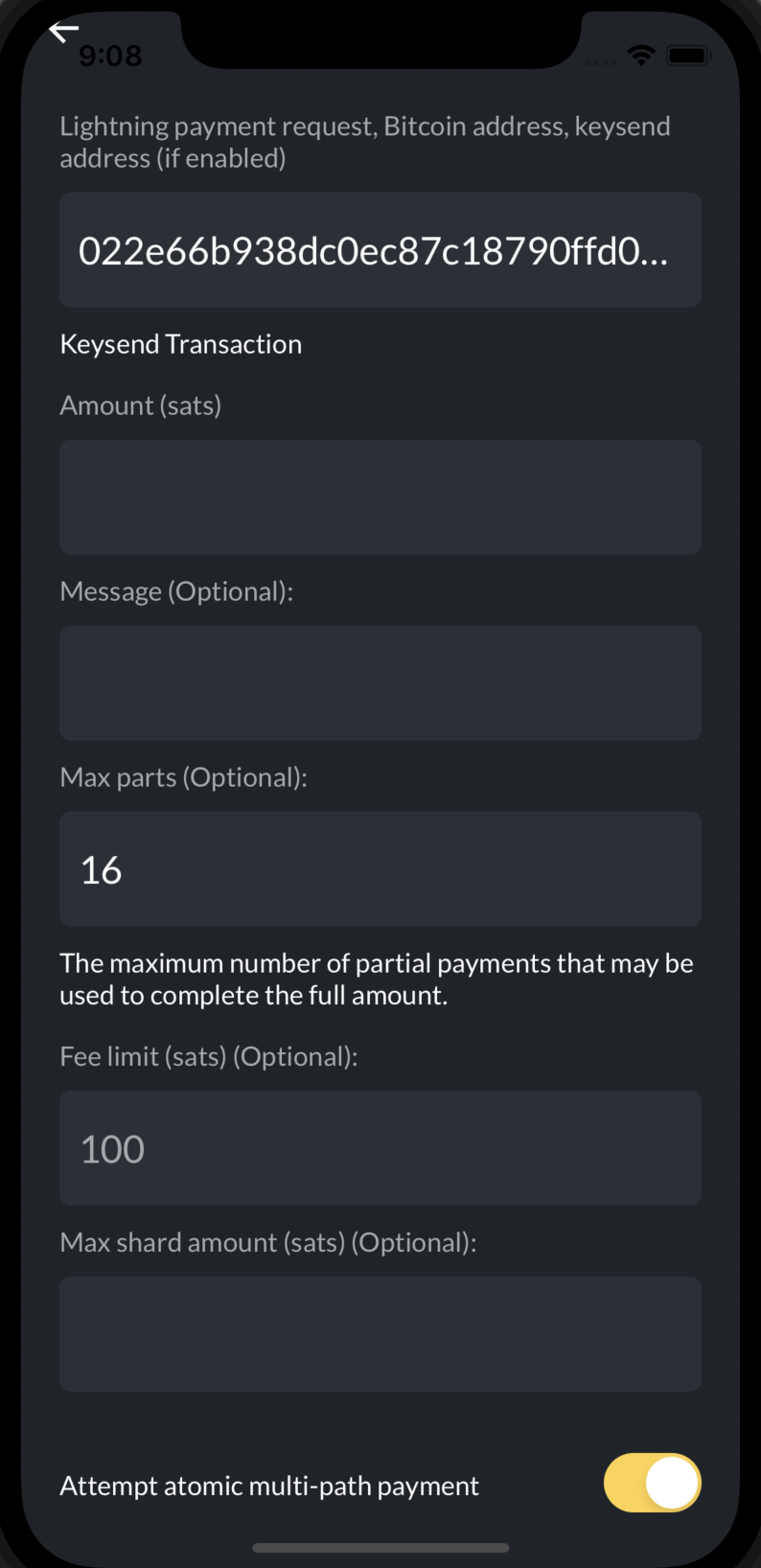Change the Max parts value
Screen dimensions: 761x1568
pyautogui.click(x=380, y=868)
